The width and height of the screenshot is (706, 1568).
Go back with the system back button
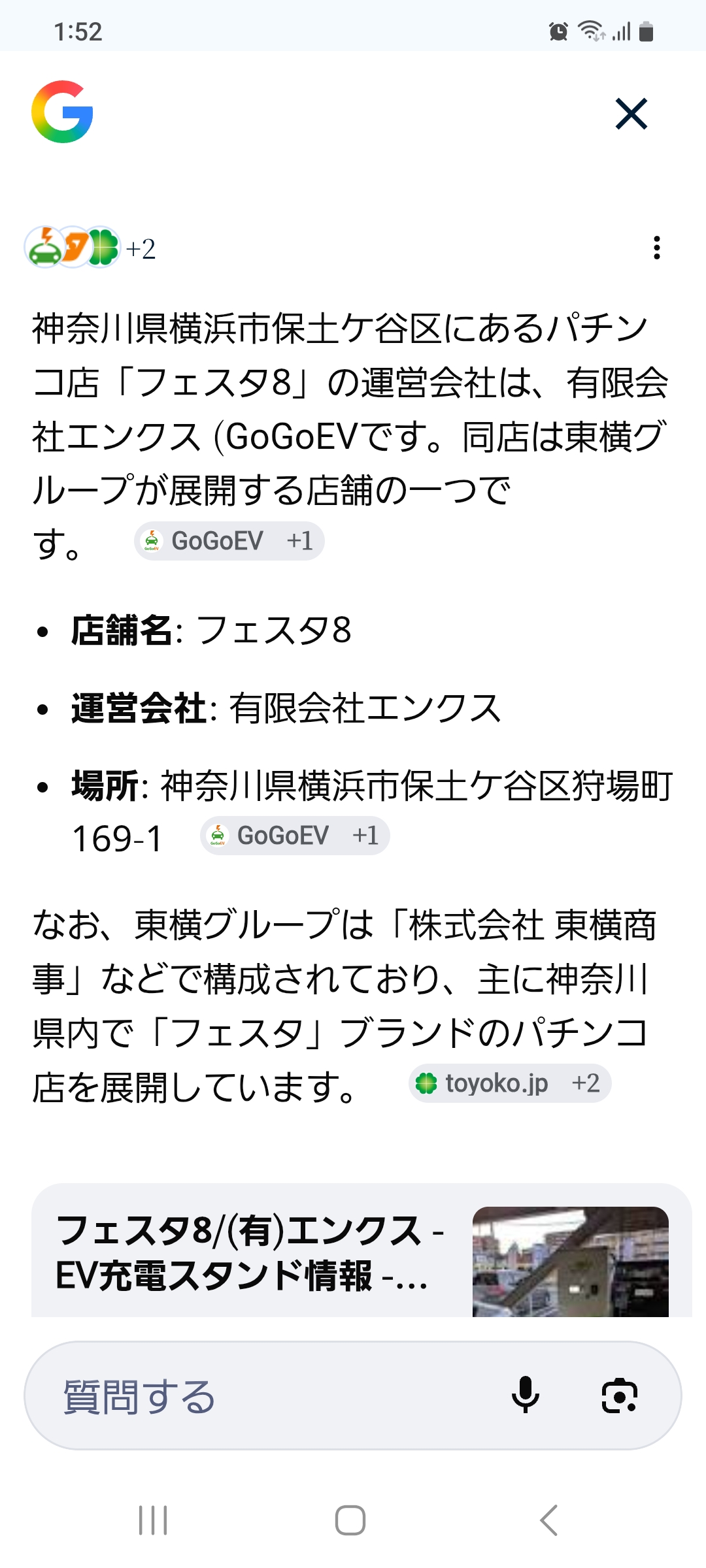coord(549,1520)
